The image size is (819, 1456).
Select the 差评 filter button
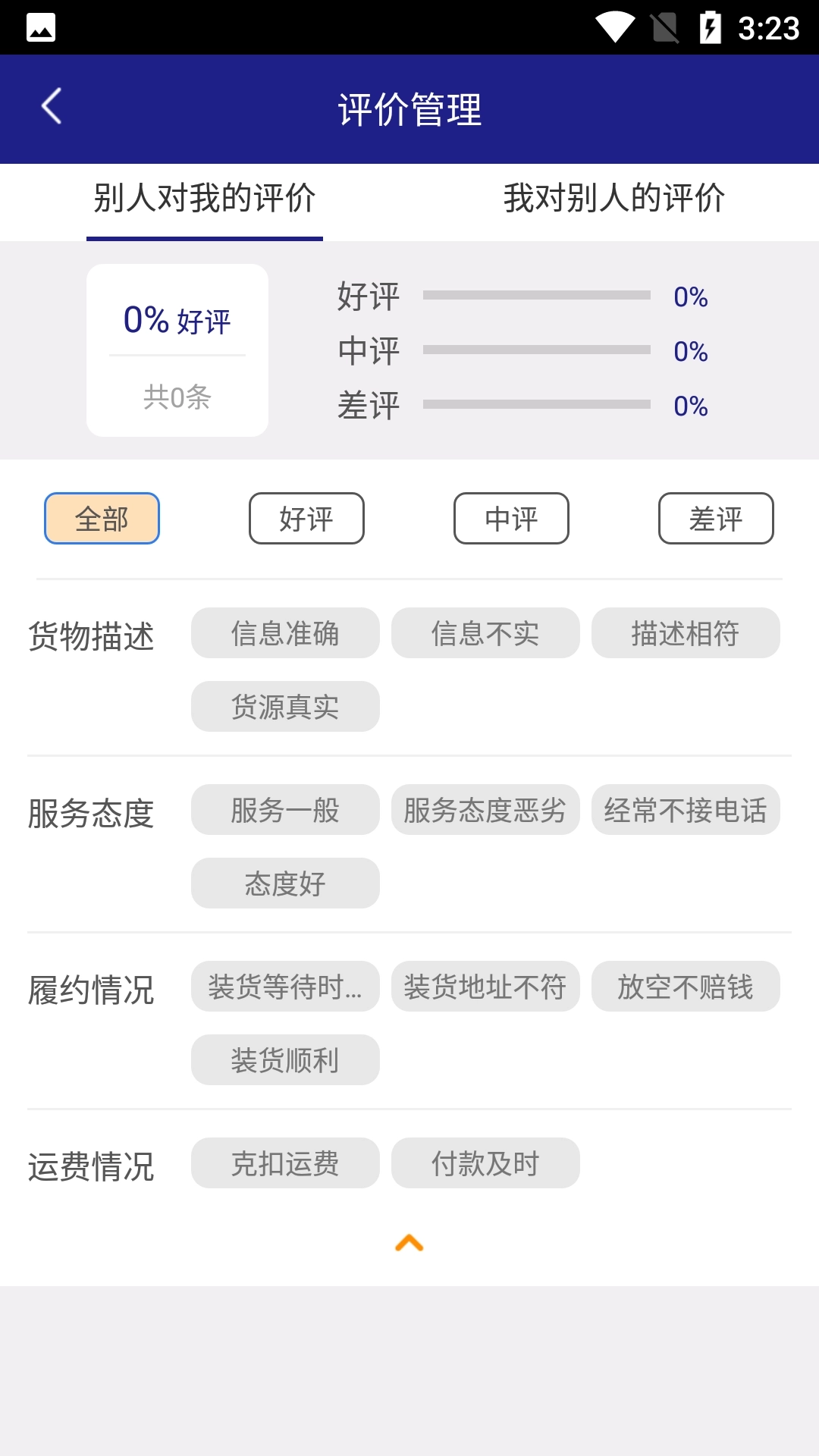[715, 518]
